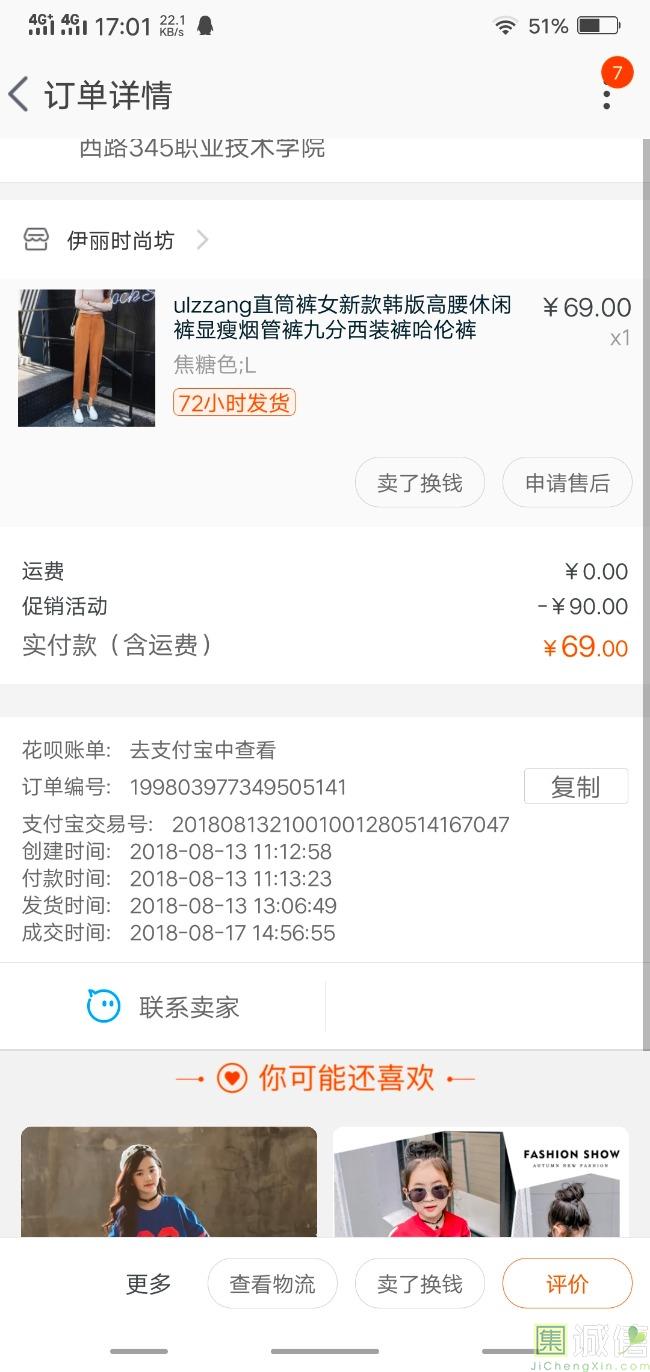The image size is (650, 1372).
Task: Write a review with 评价
Action: [567, 1284]
